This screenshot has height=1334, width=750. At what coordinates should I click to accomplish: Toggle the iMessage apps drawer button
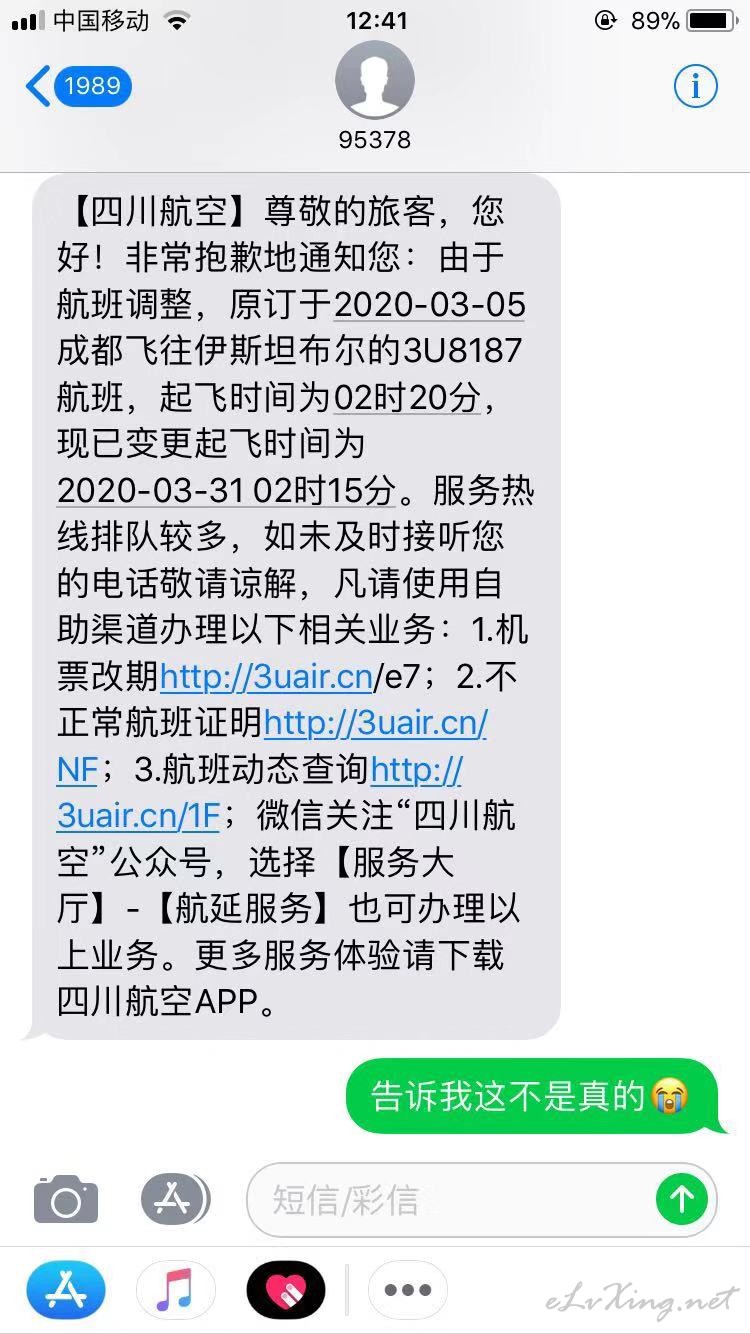(174, 1198)
